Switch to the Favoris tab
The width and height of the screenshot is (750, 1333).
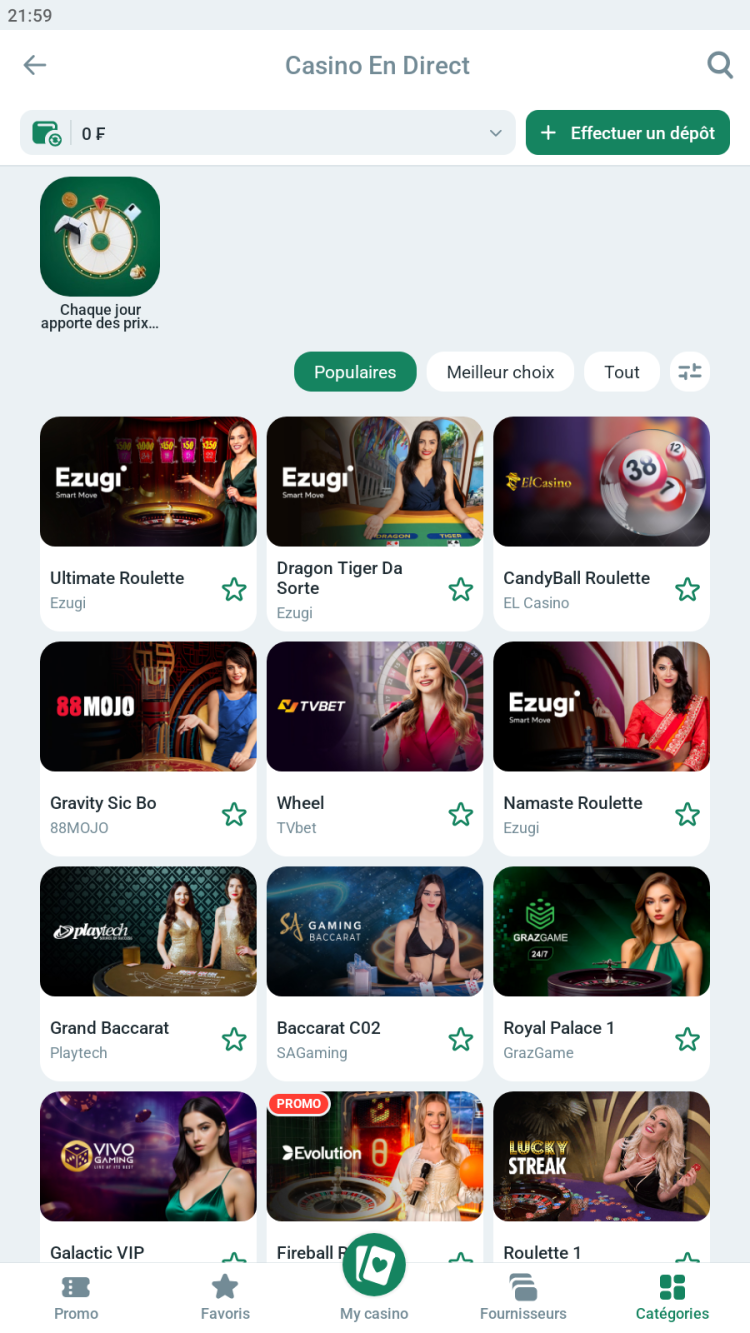pyautogui.click(x=225, y=1297)
